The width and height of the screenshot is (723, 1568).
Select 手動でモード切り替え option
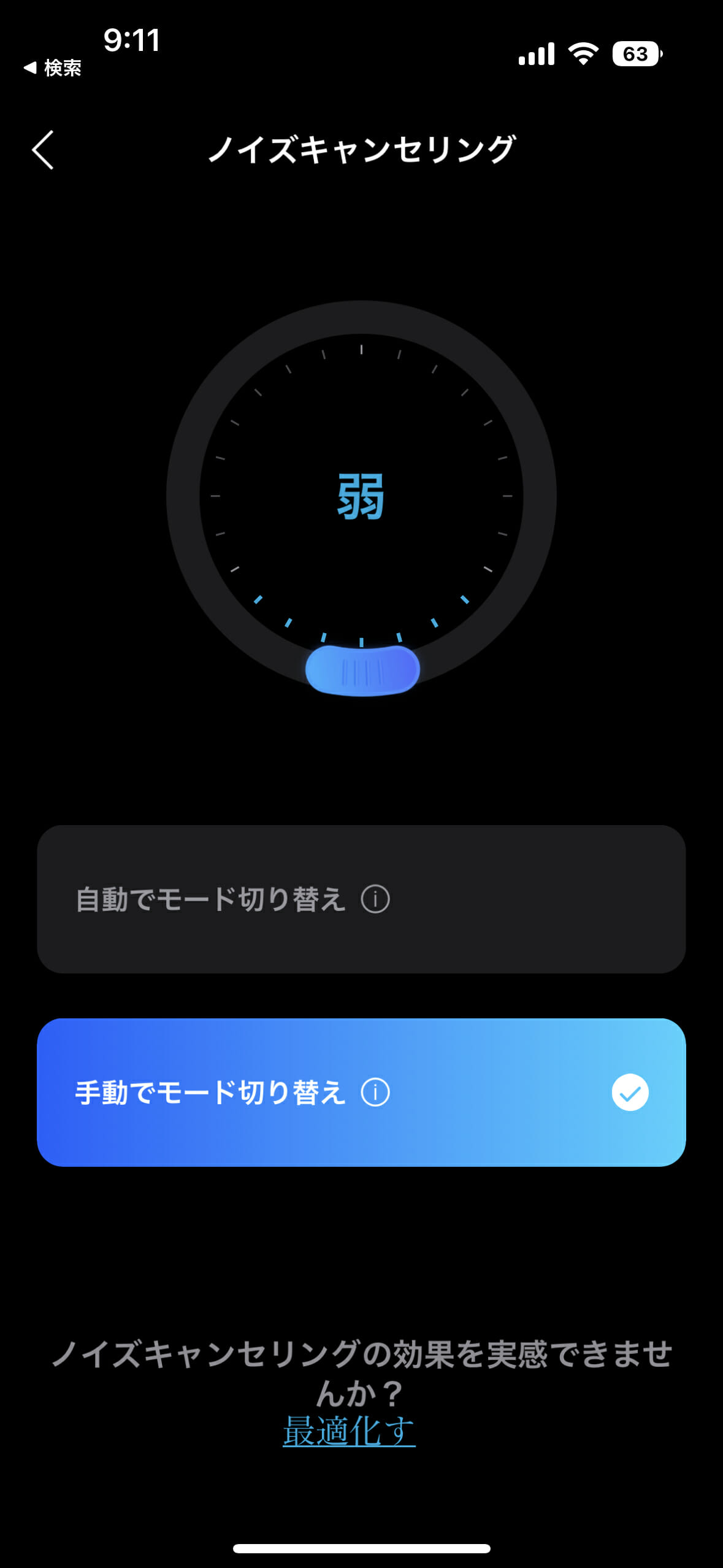point(361,1093)
